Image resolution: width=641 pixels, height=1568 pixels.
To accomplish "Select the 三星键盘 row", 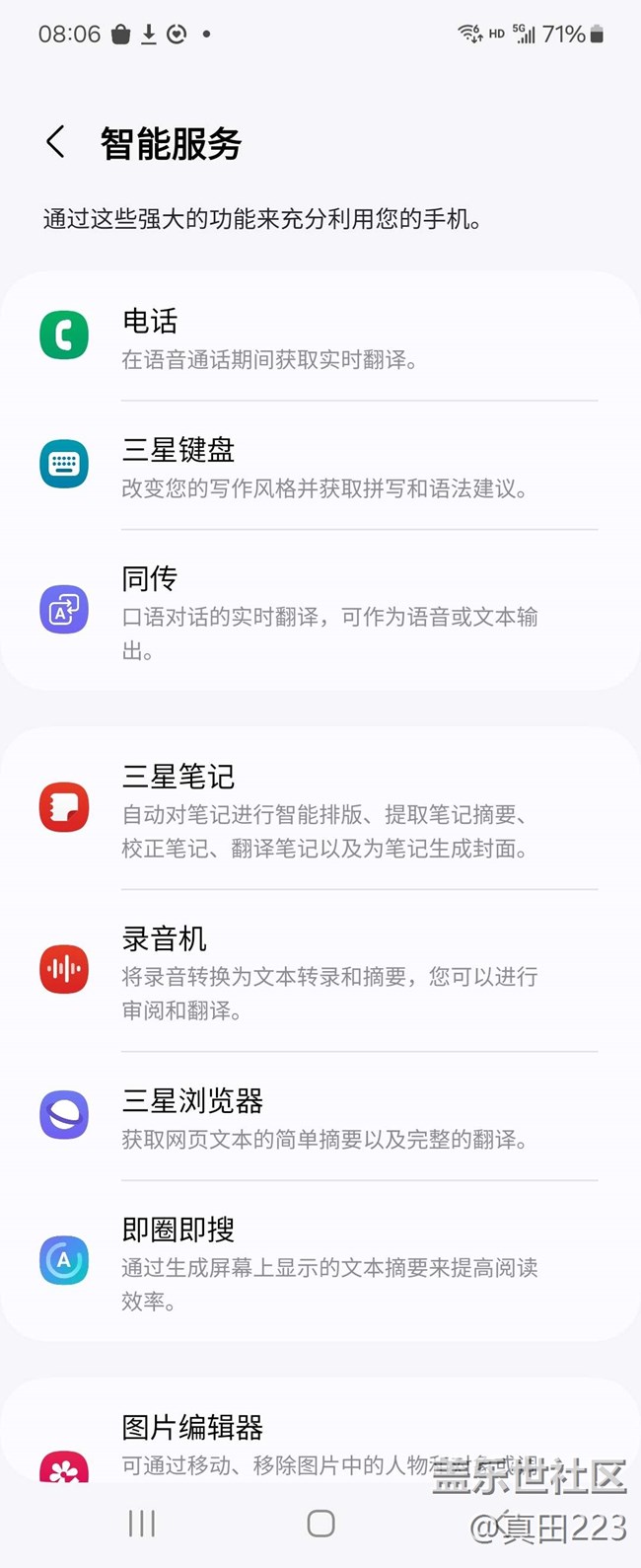I will tap(320, 466).
